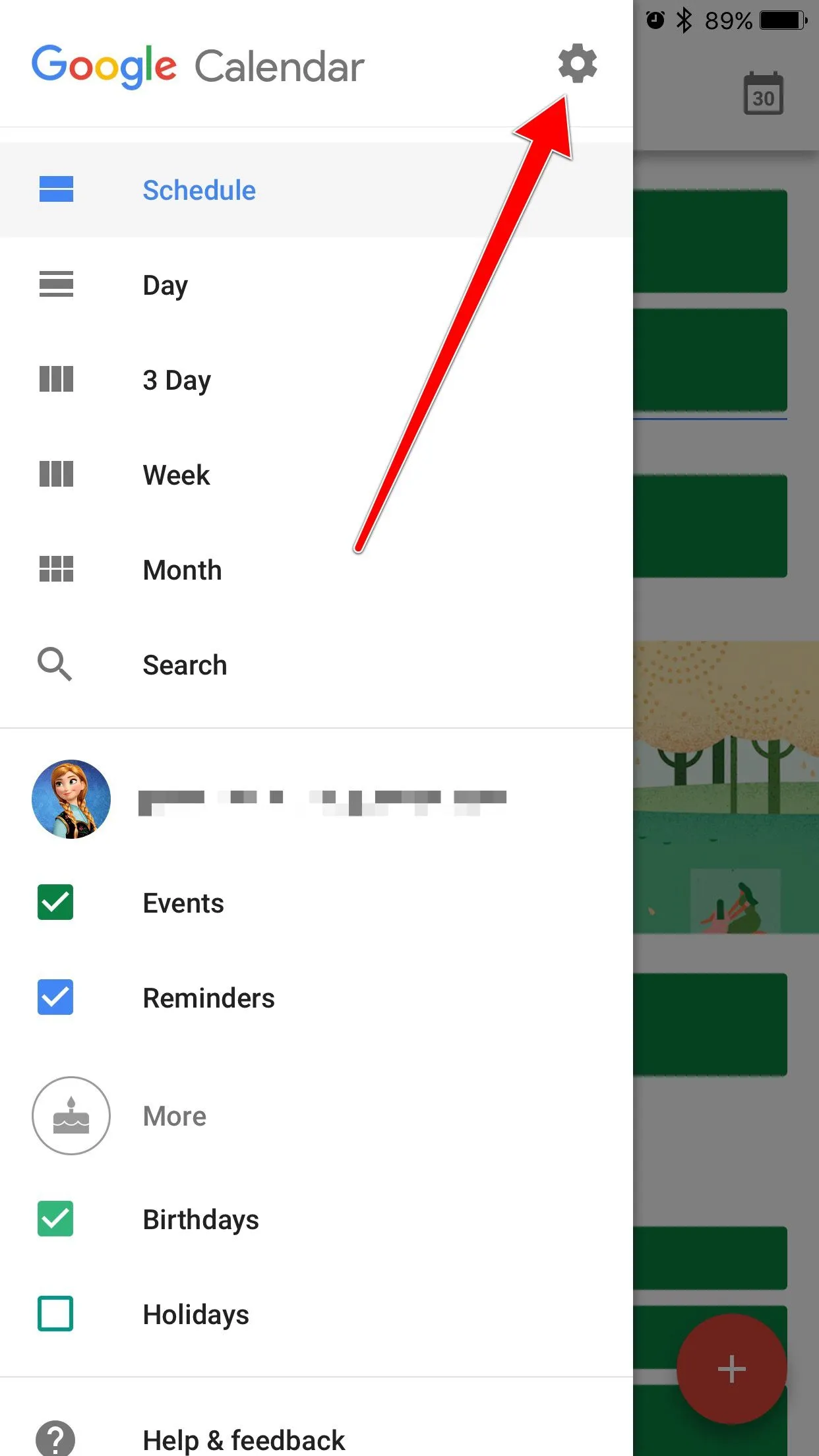Viewport: 819px width, 1456px height.
Task: Uncheck the Reminders checkbox
Action: [55, 998]
